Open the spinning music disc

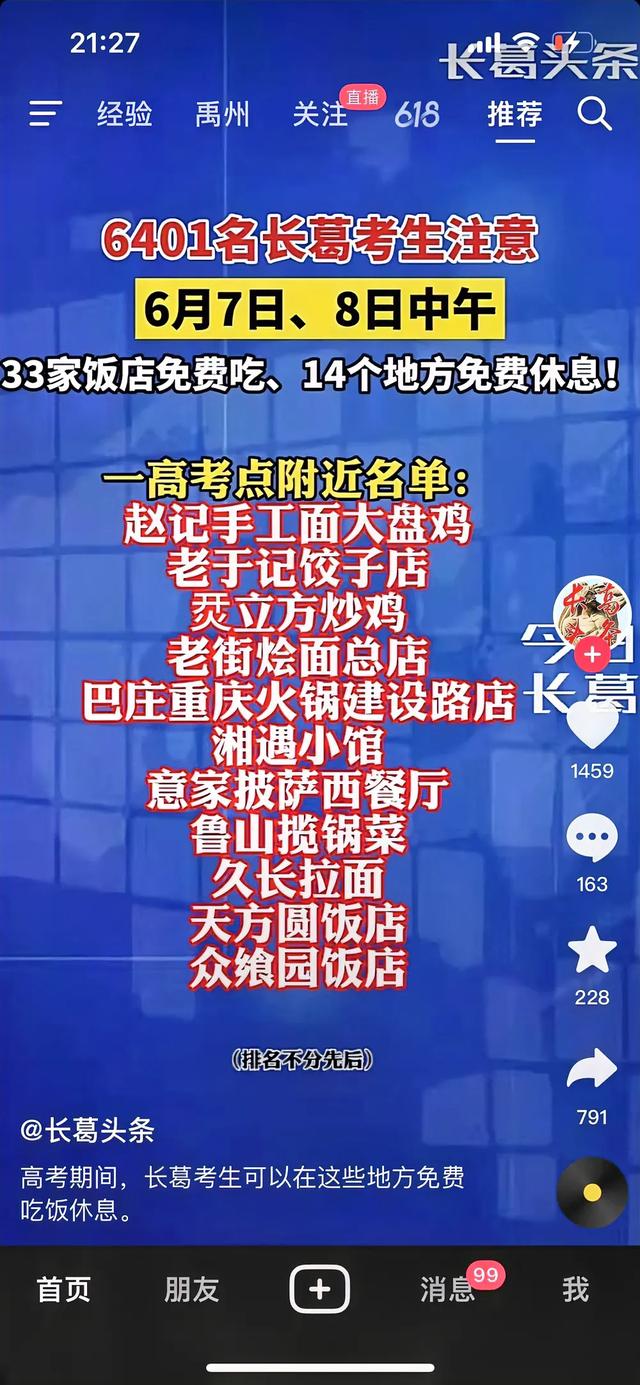(592, 1192)
